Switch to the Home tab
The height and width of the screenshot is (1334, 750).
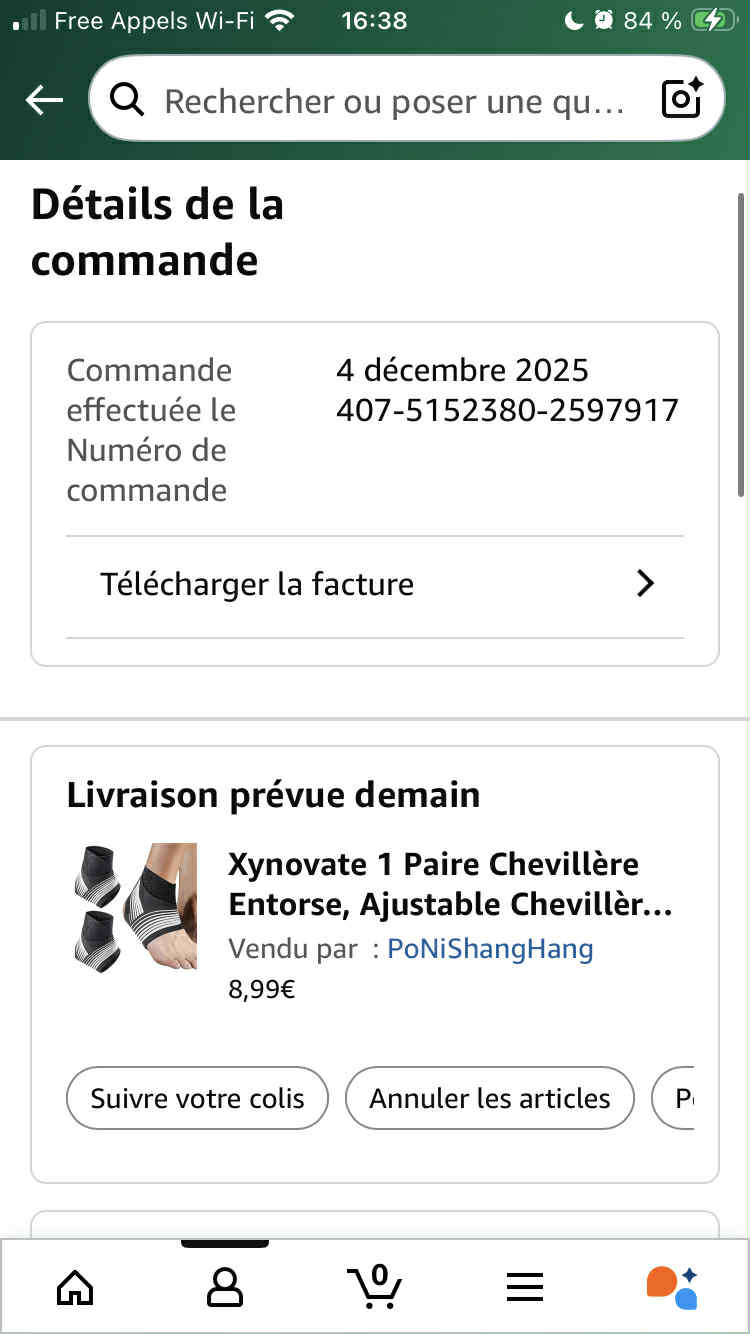[75, 1287]
